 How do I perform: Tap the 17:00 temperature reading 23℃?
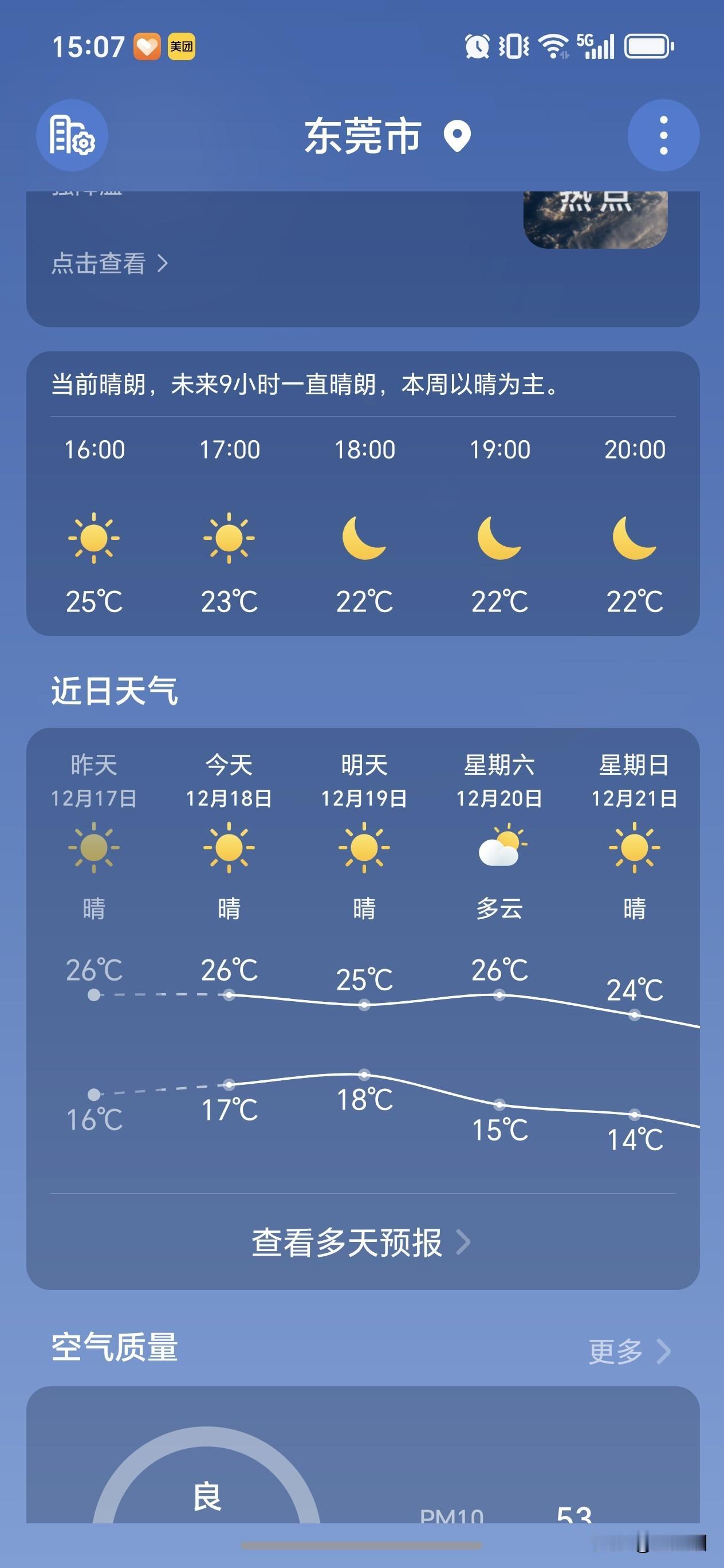(x=229, y=603)
